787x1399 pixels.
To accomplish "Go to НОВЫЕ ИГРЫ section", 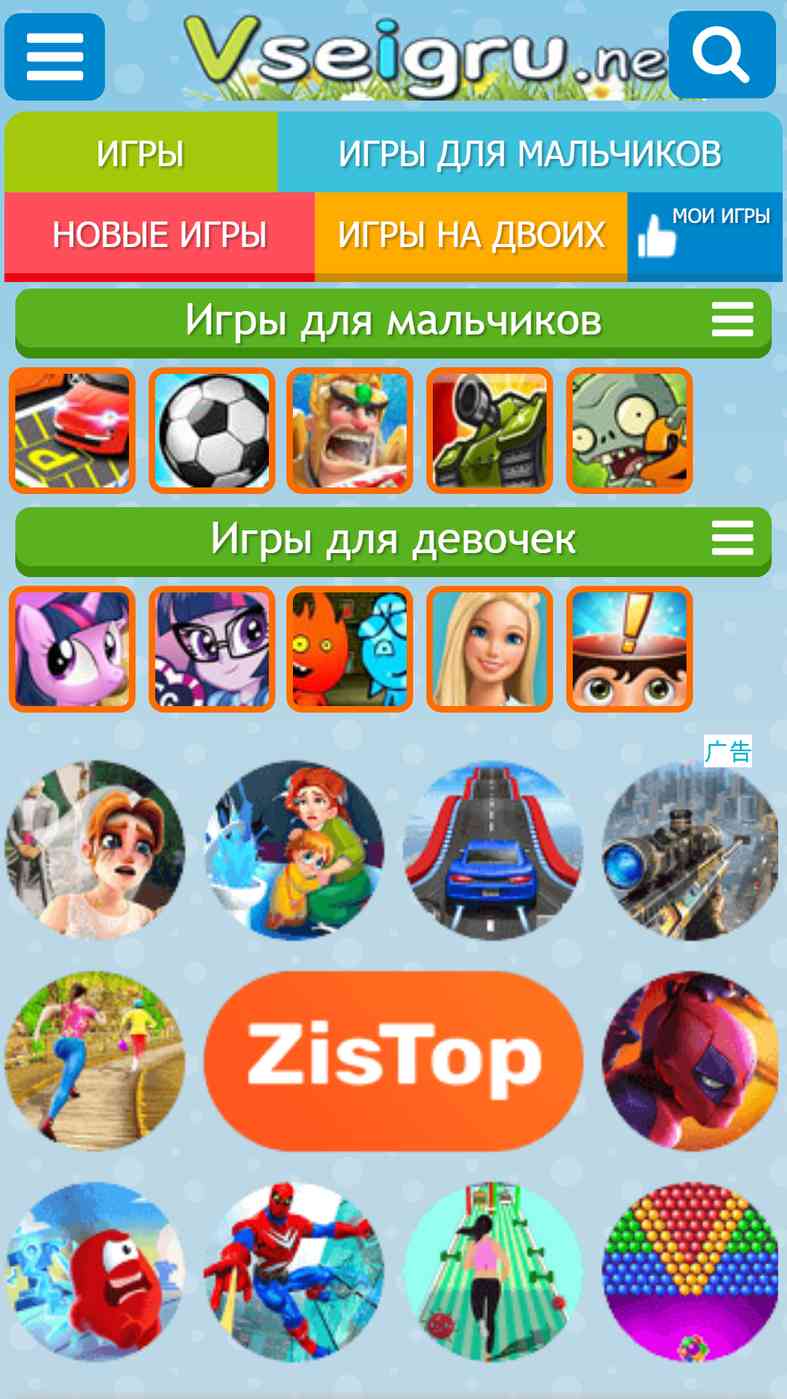I will 159,235.
